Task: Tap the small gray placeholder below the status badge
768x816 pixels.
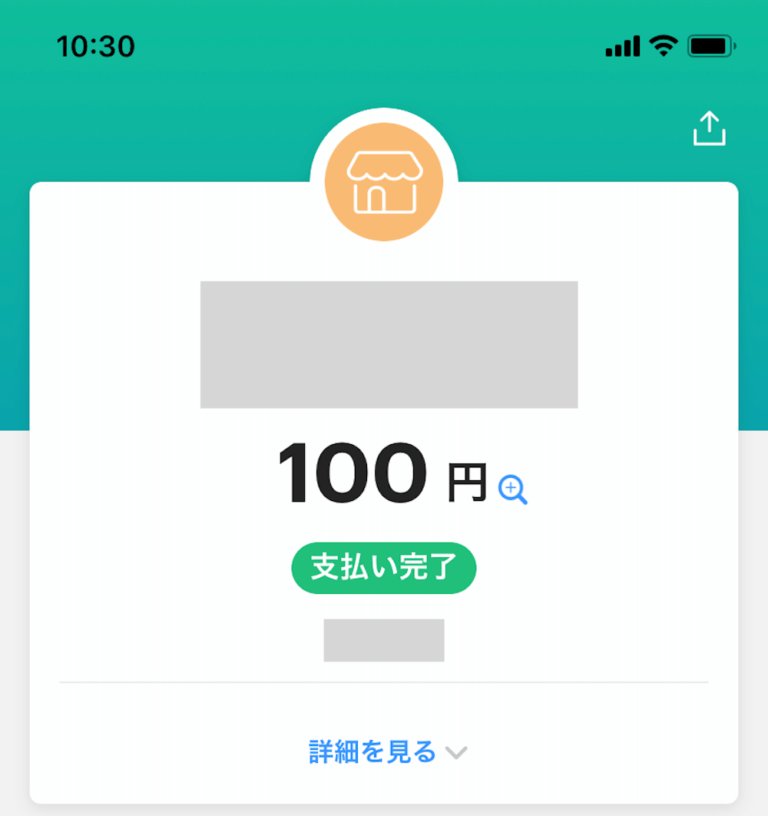Action: [383, 640]
